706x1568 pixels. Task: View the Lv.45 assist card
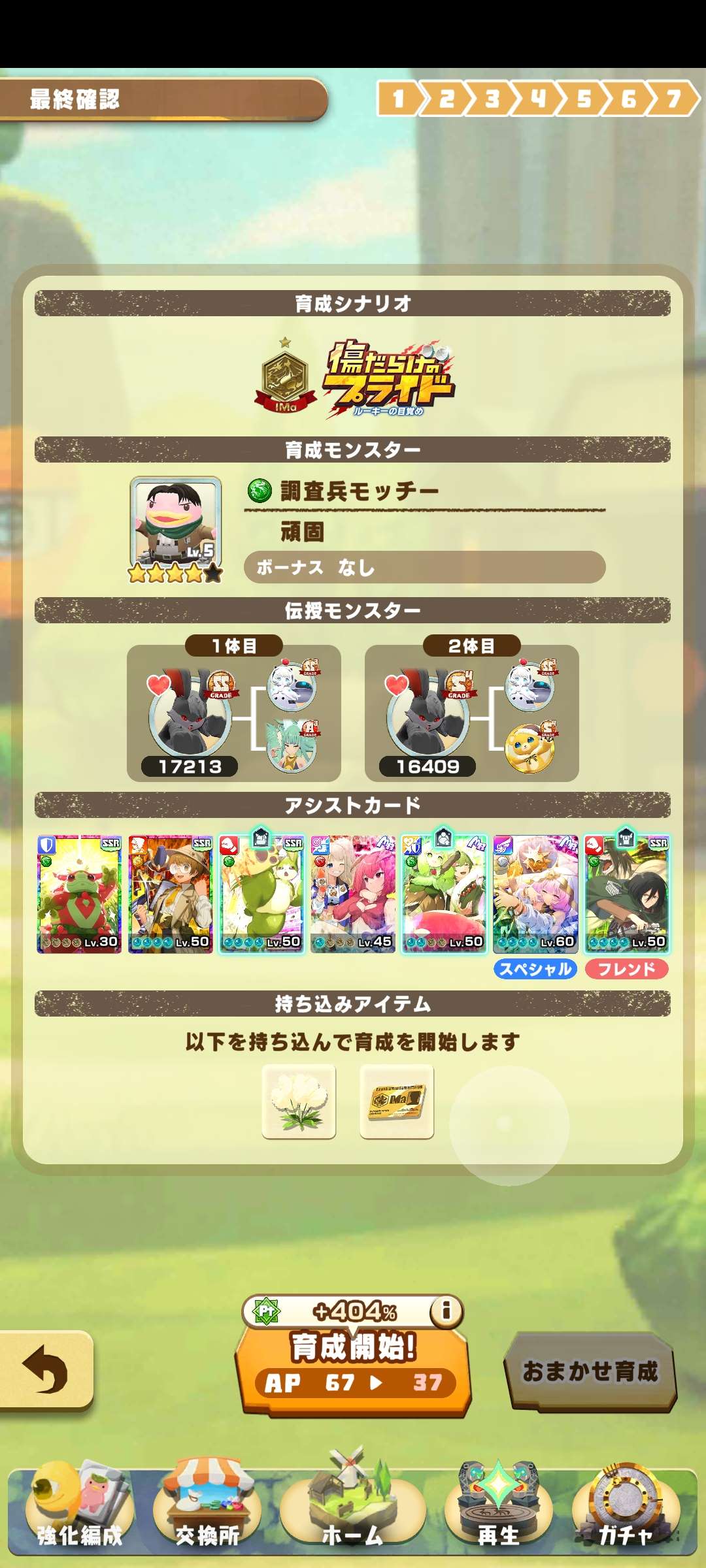coord(353,893)
